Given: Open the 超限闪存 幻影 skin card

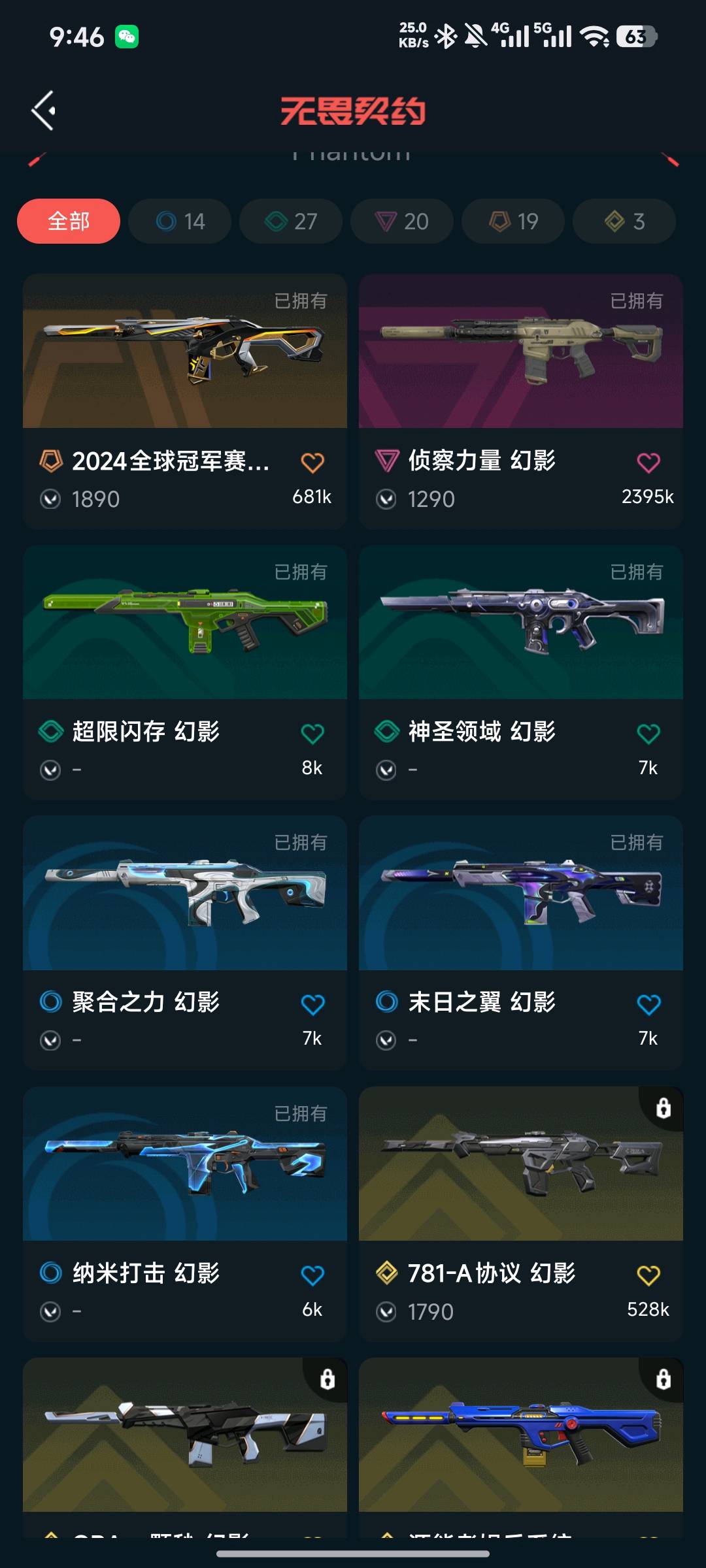Looking at the screenshot, I should (x=185, y=623).
